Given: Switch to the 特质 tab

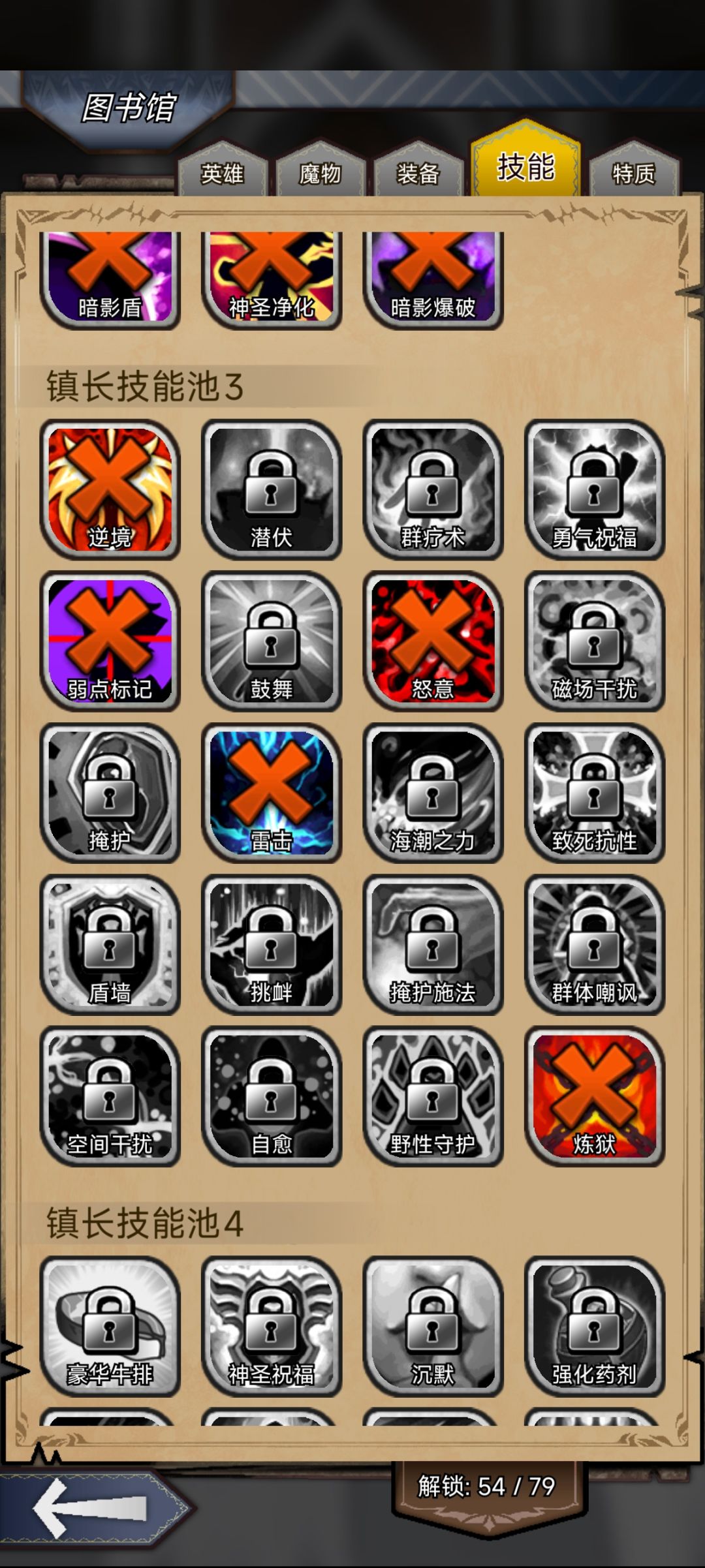Looking at the screenshot, I should point(633,171).
